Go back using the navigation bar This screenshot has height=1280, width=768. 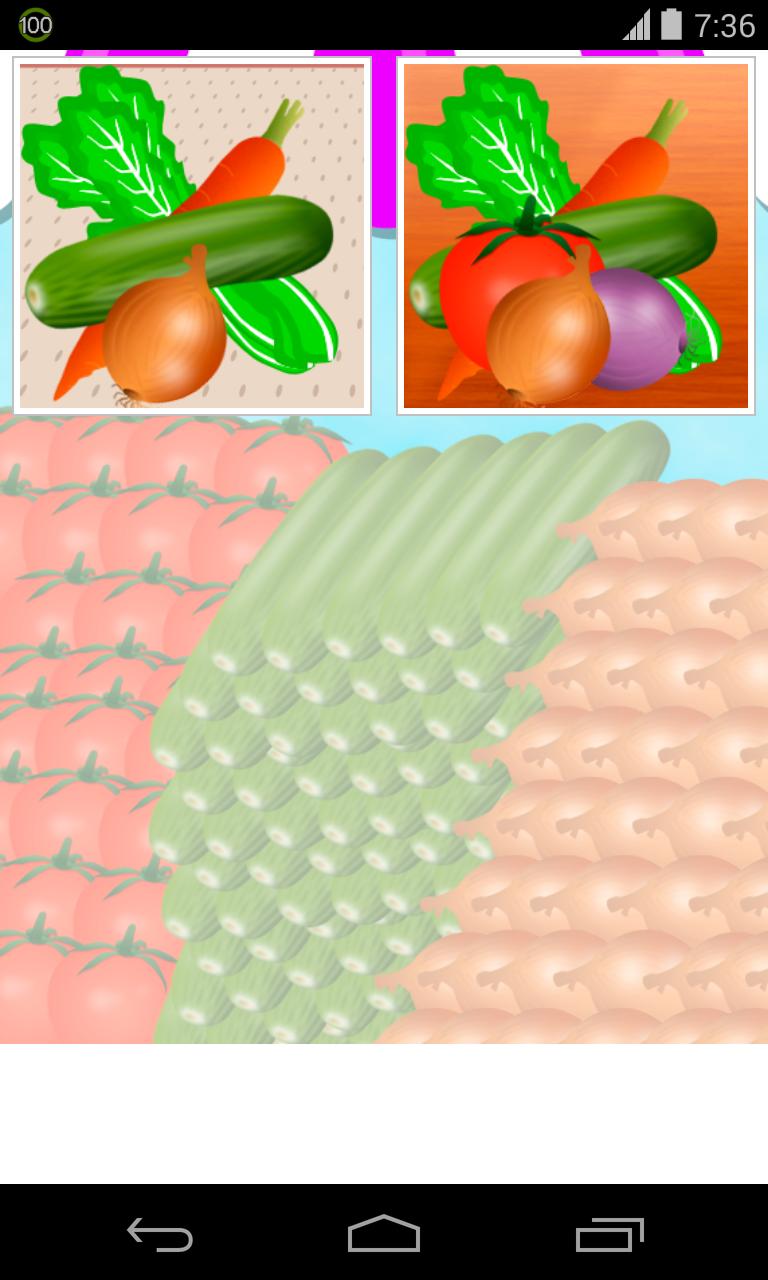(160, 1234)
